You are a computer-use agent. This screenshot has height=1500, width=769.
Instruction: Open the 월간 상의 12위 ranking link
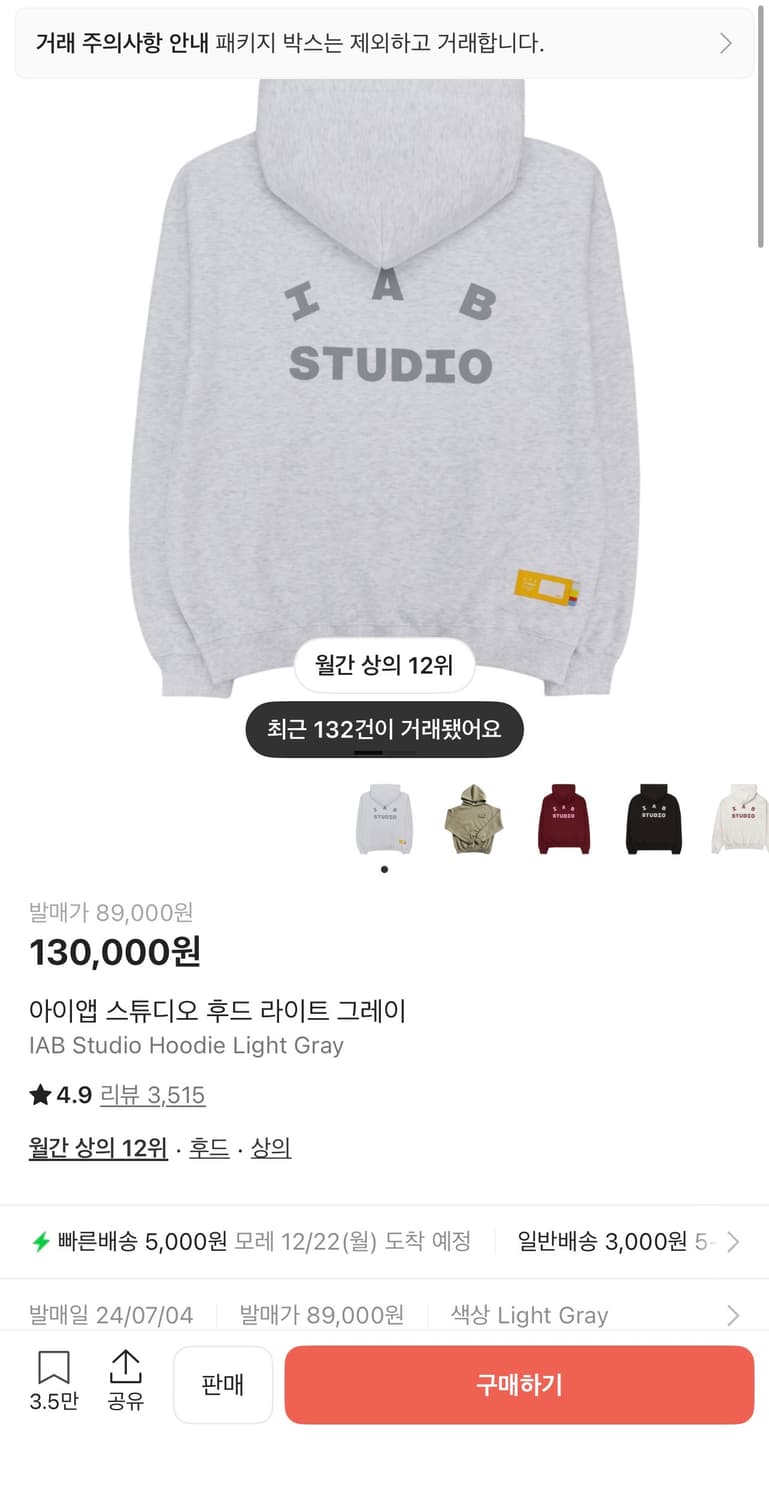pyautogui.click(x=98, y=1148)
